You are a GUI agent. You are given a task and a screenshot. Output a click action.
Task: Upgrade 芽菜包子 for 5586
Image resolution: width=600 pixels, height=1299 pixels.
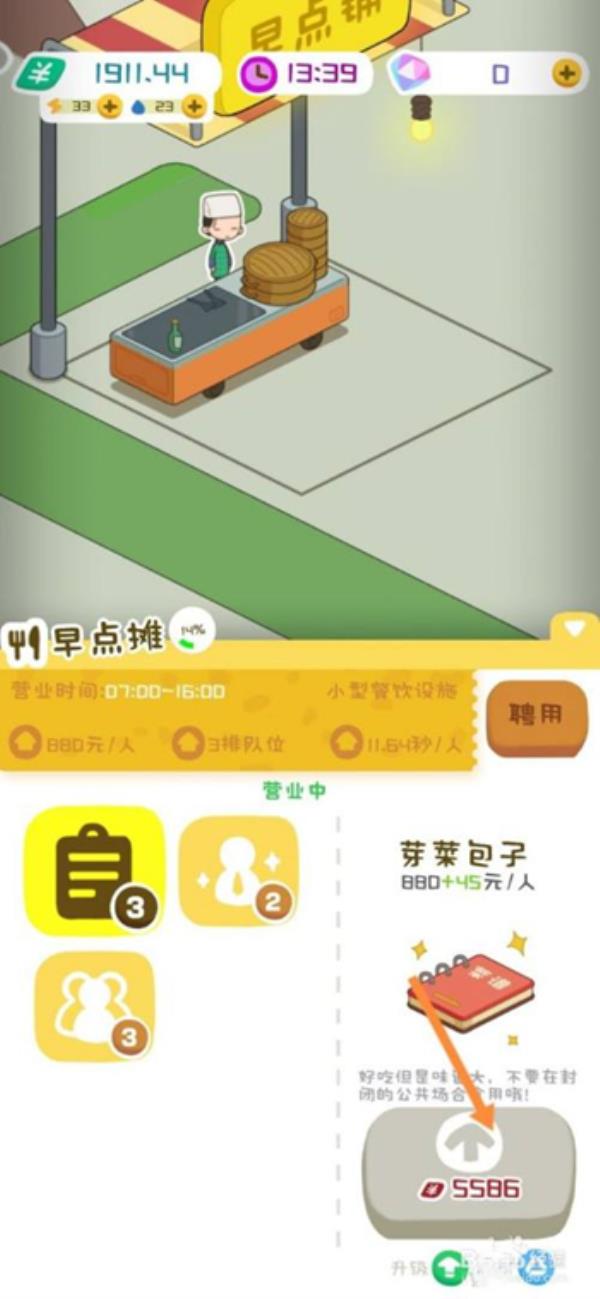(x=469, y=1171)
